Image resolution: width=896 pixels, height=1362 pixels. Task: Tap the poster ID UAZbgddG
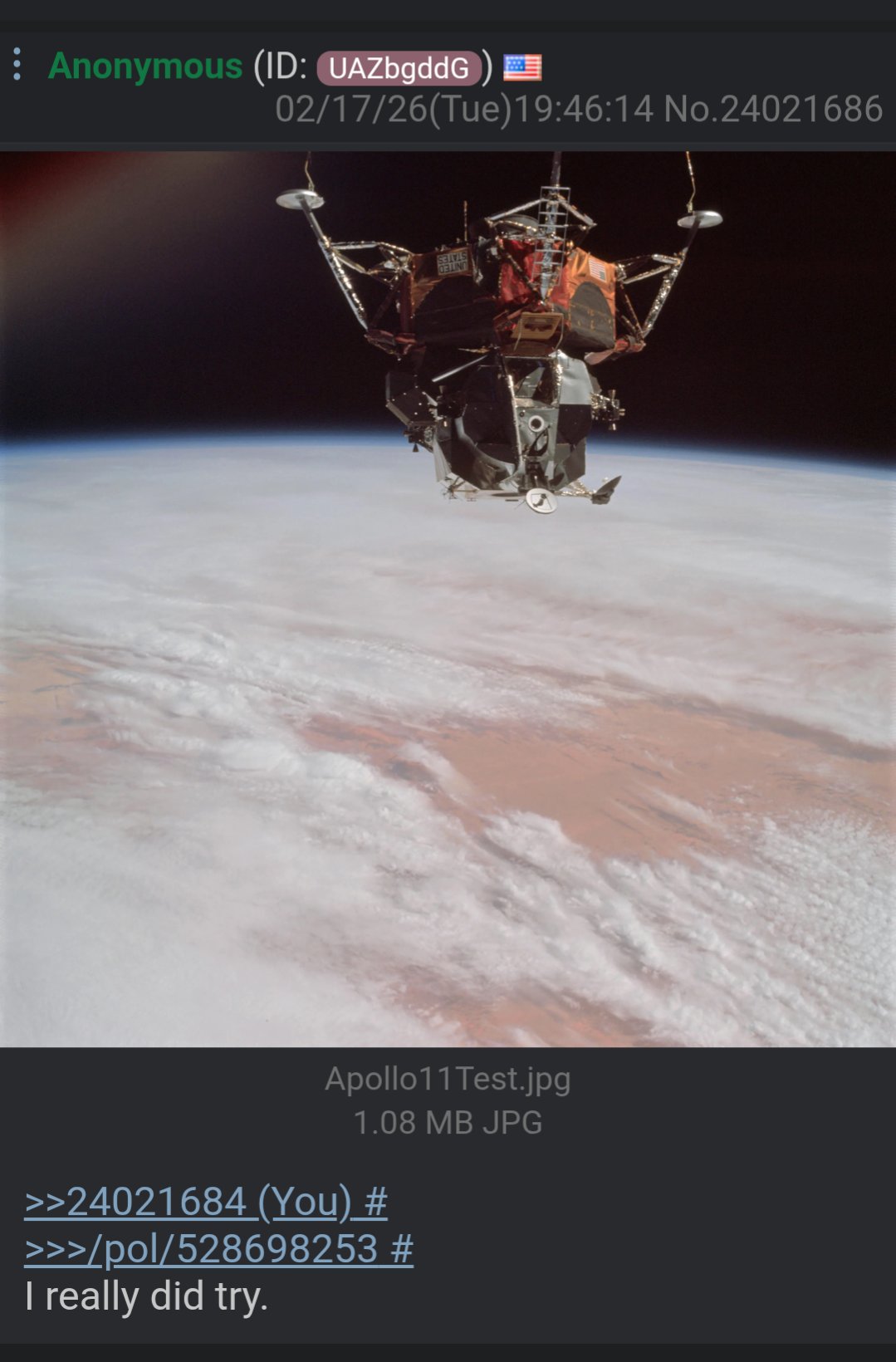tap(399, 68)
